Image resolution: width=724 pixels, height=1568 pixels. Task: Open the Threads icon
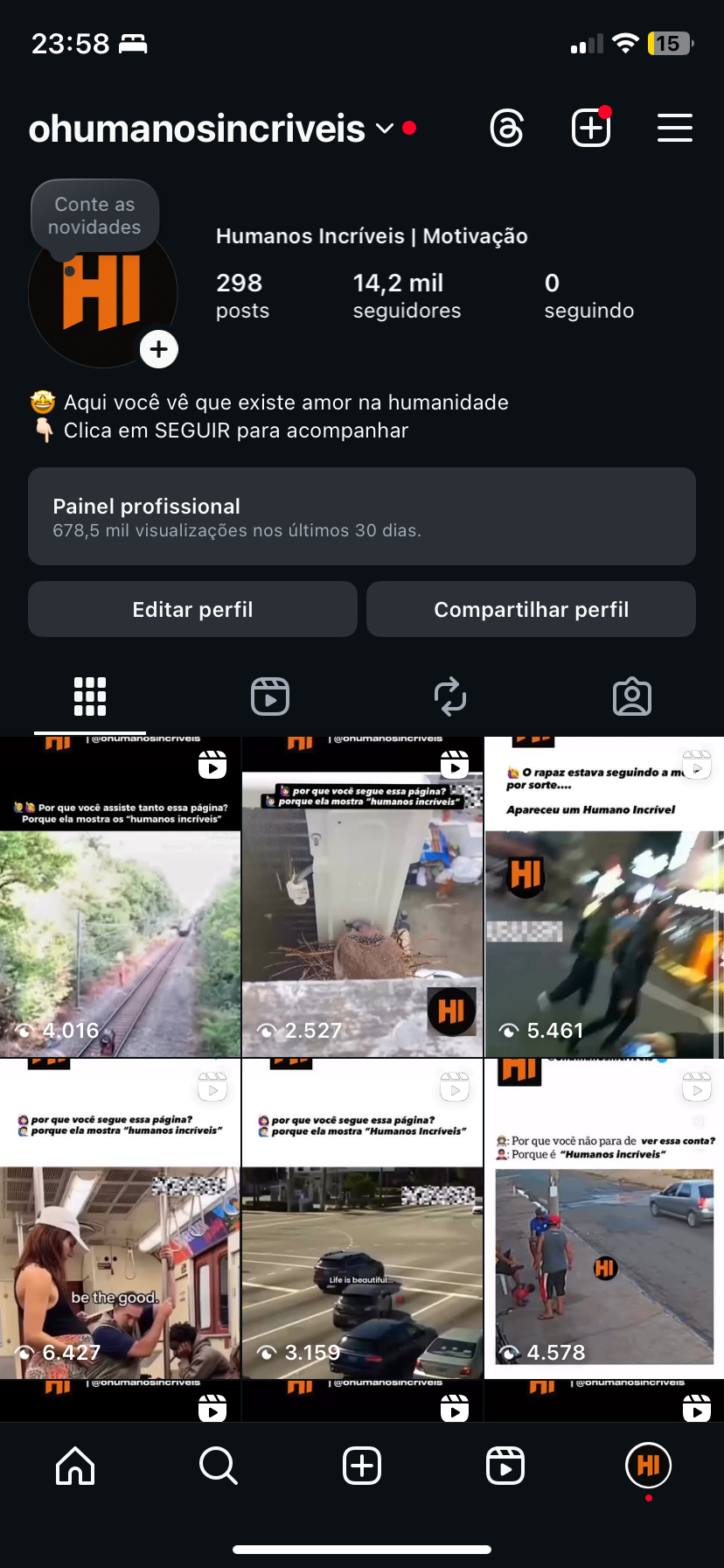507,129
